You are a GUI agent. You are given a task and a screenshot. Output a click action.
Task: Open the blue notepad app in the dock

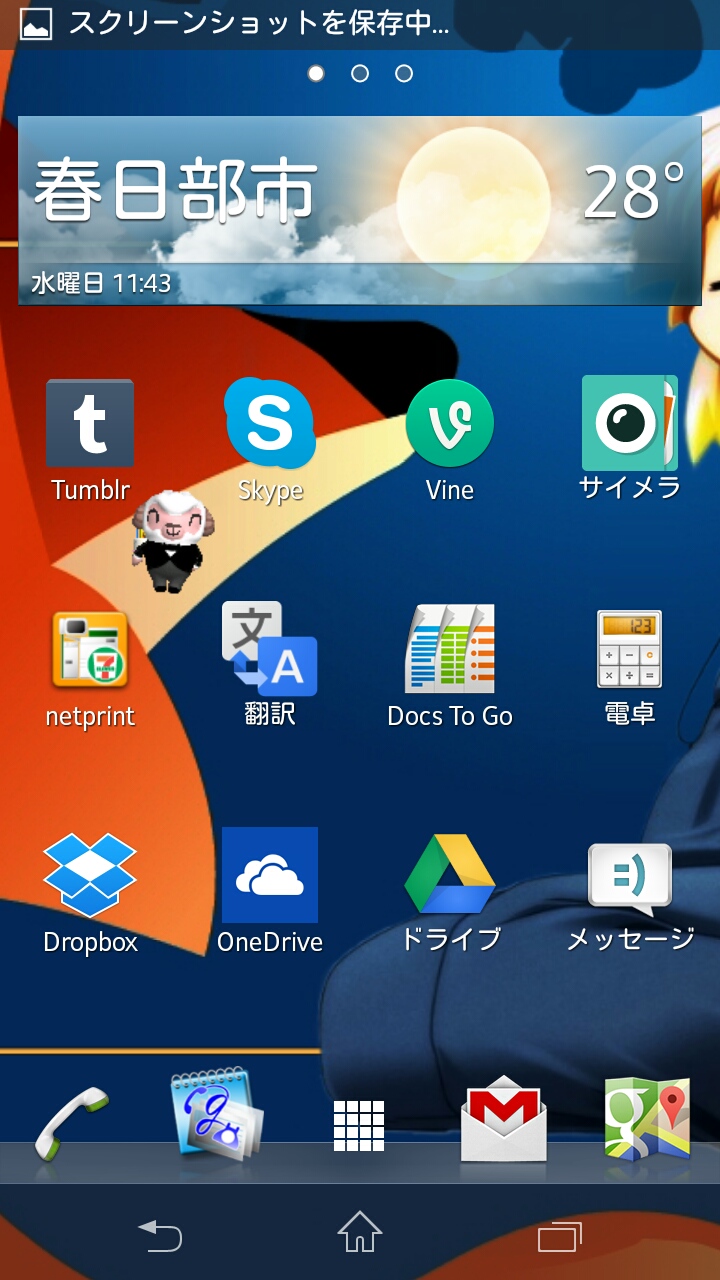[216, 1115]
